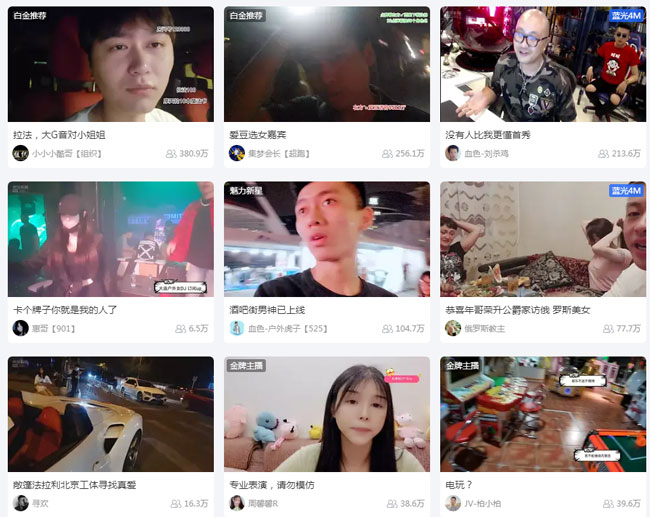Visit the streamer profile 俄罗斯教主

pyautogui.click(x=484, y=329)
